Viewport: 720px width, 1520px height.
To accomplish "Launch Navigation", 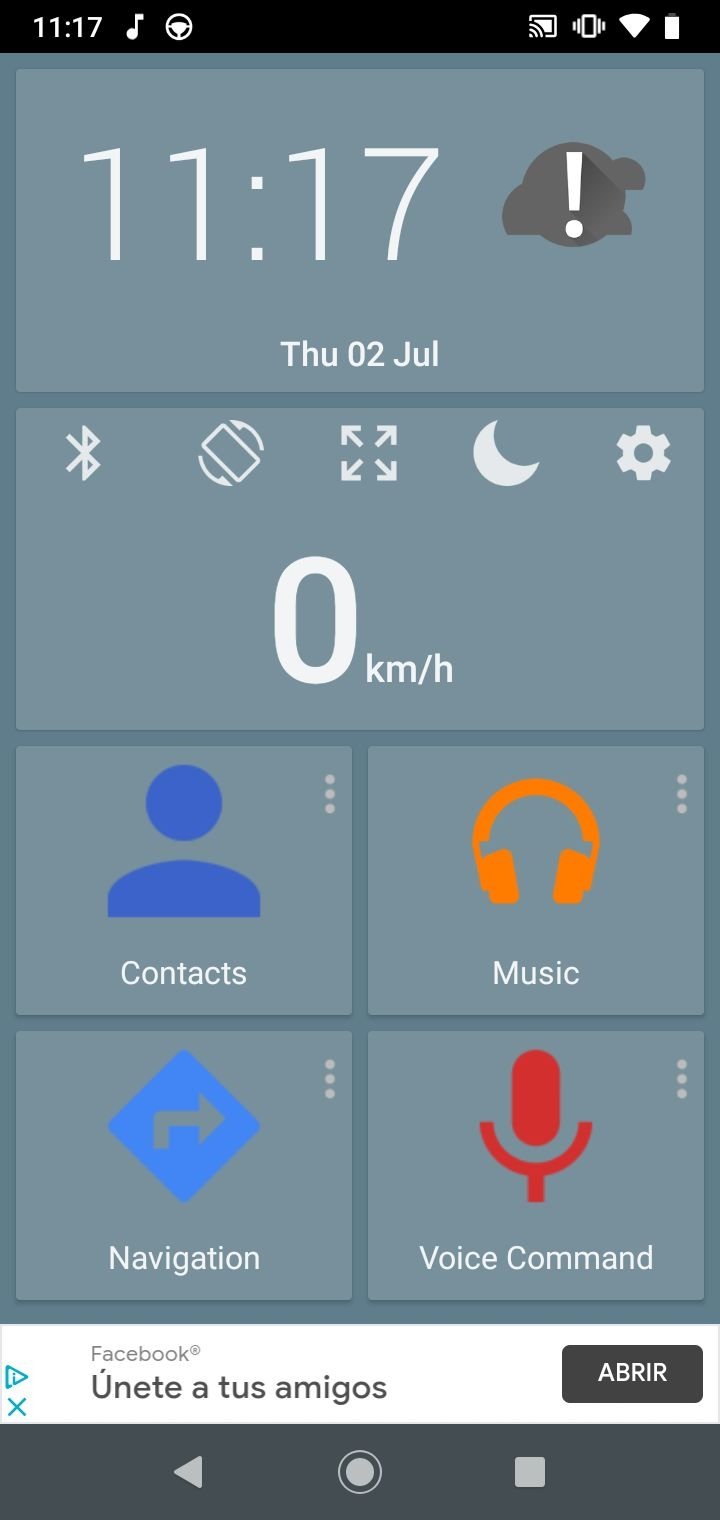I will click(x=184, y=1165).
